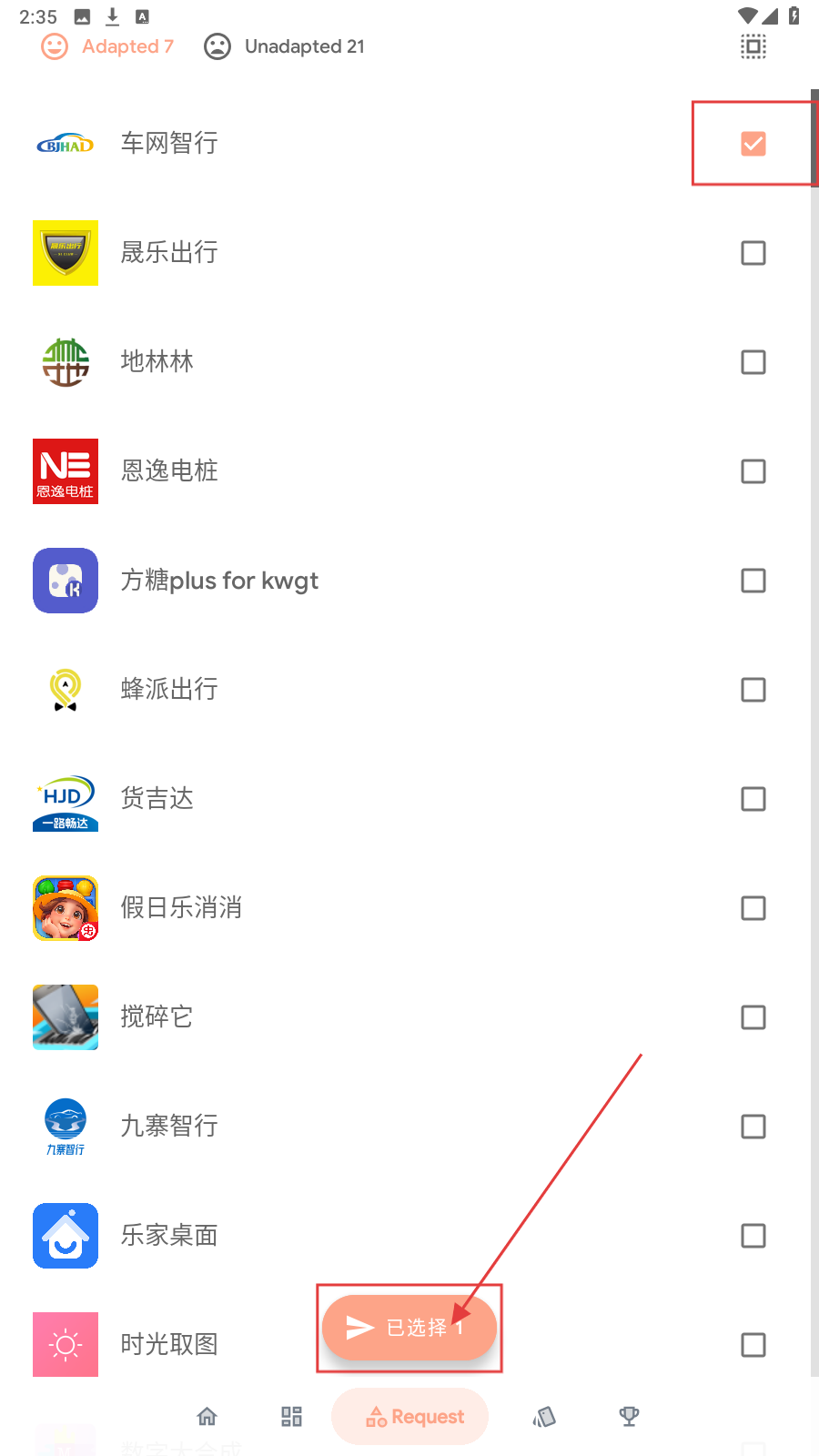This screenshot has height=1456, width=819.
Task: Check the 时光取图 checkbox
Action: 753,1345
